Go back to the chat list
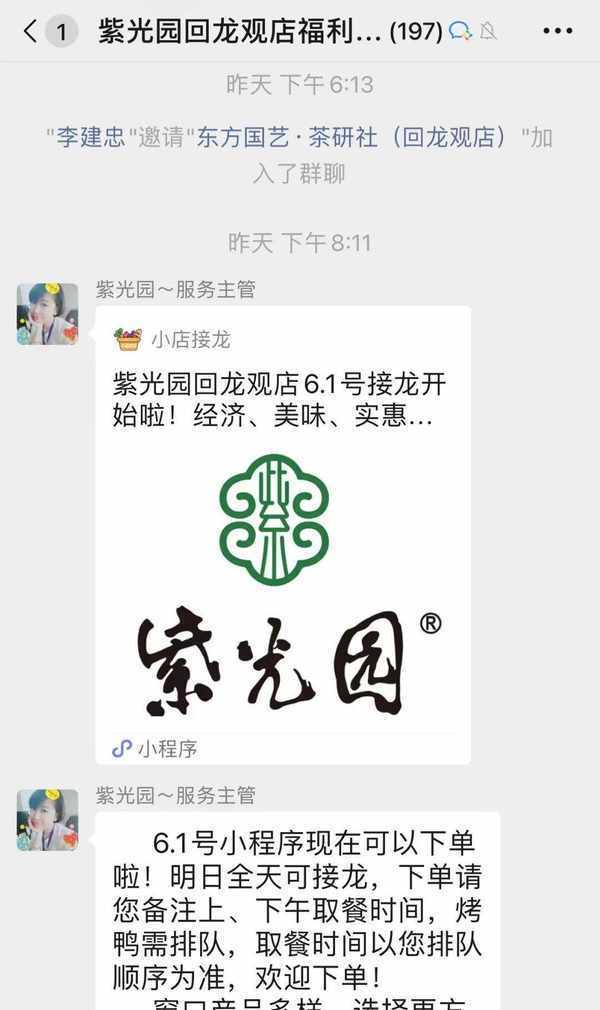 click(x=30, y=31)
